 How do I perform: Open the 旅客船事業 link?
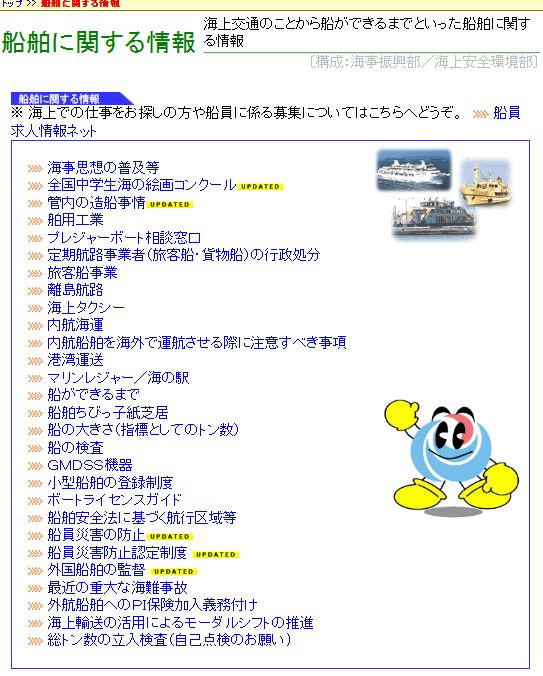point(82,272)
